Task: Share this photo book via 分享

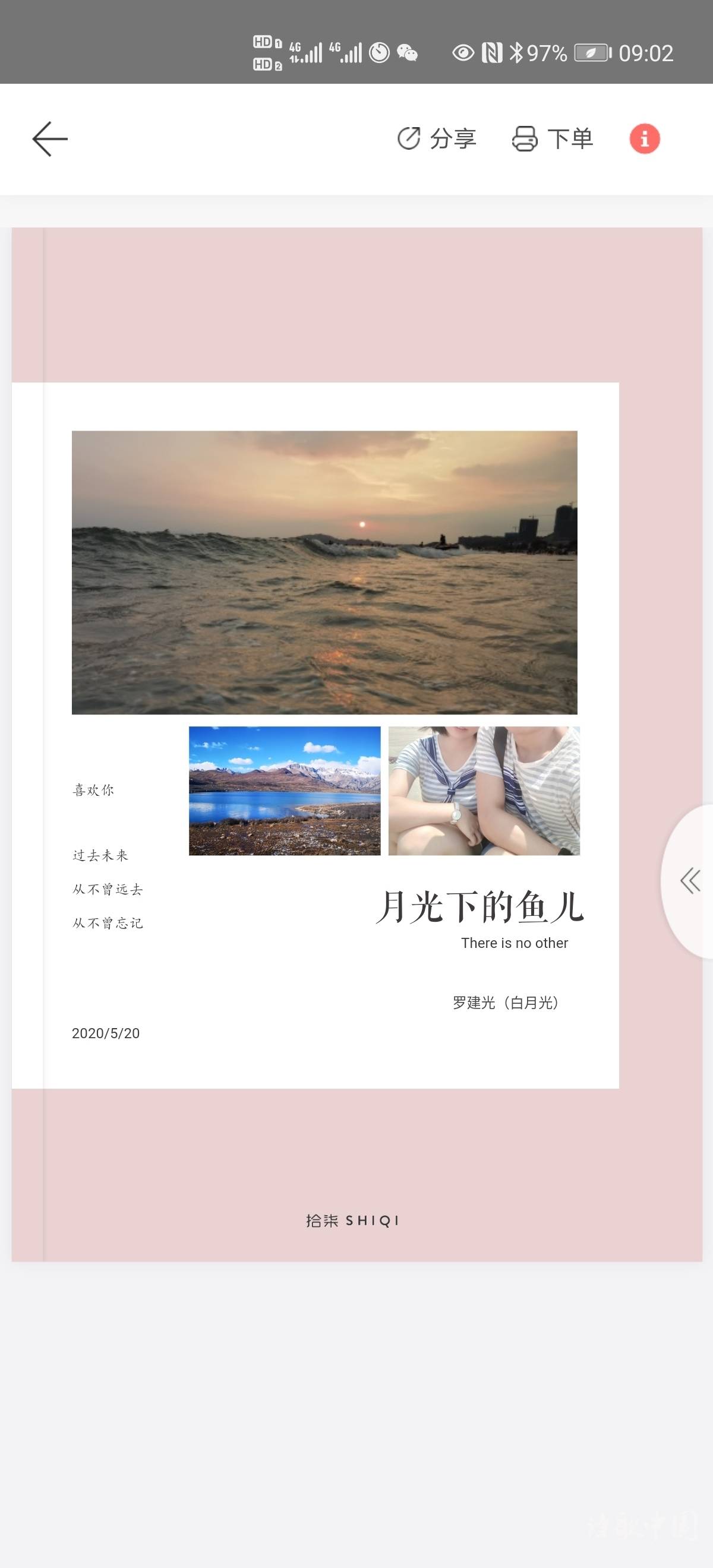Action: point(437,139)
